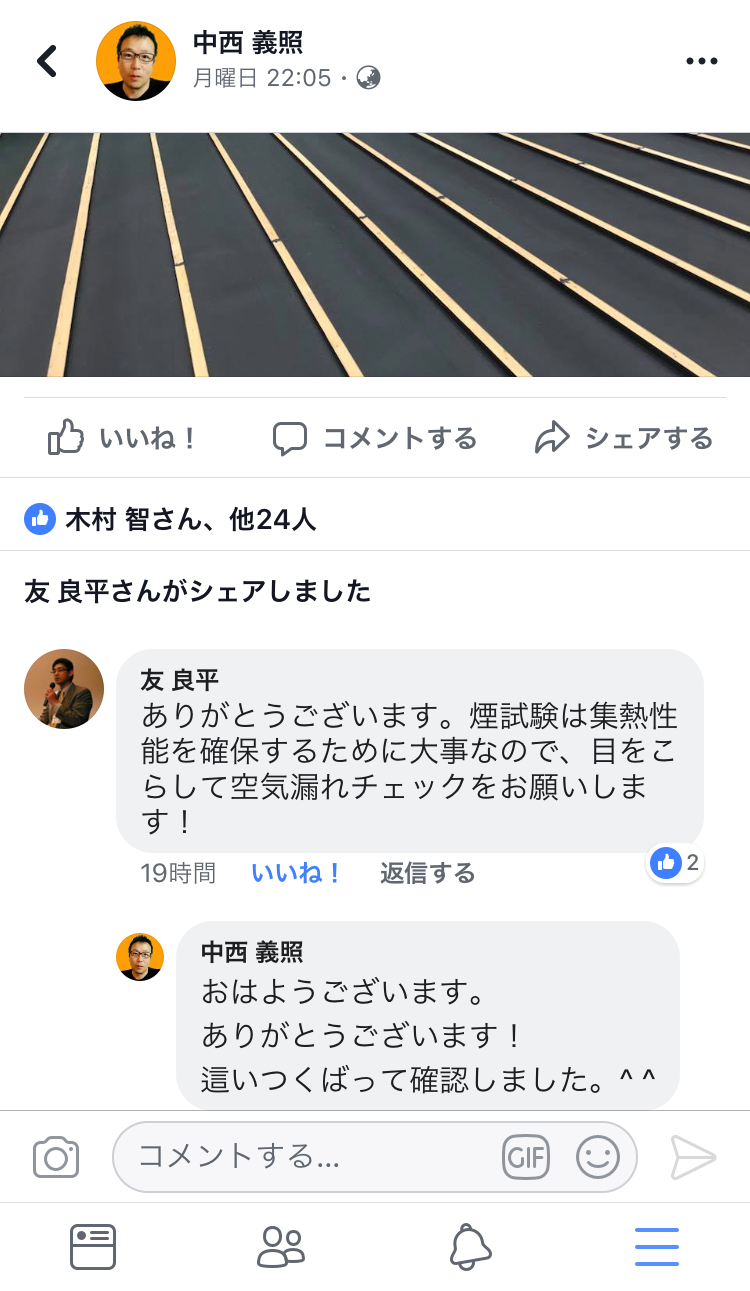Open 中西 義照's profile from the header avatar
The height and width of the screenshot is (1291, 750).
pos(136,61)
